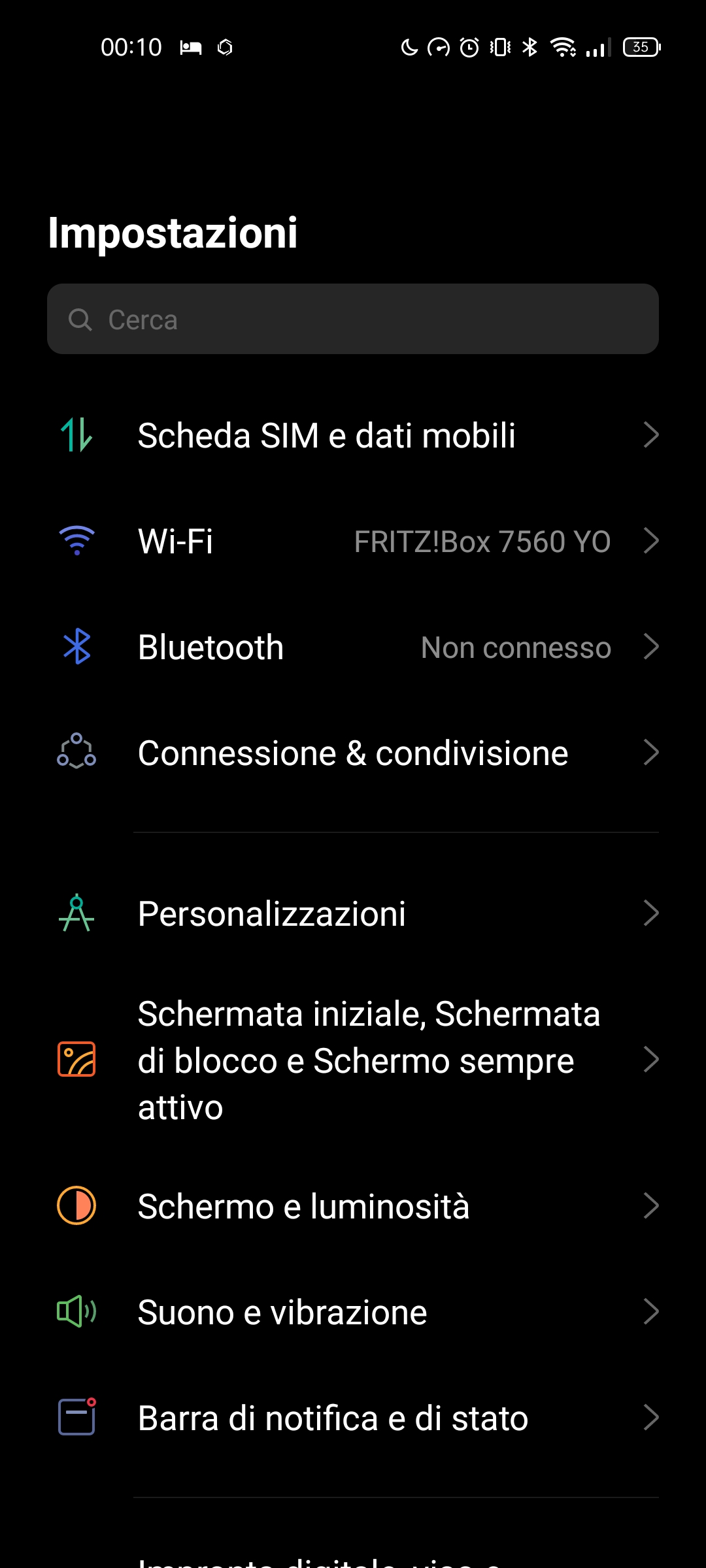
Task: Tap the Cerca search field
Action: (x=353, y=319)
